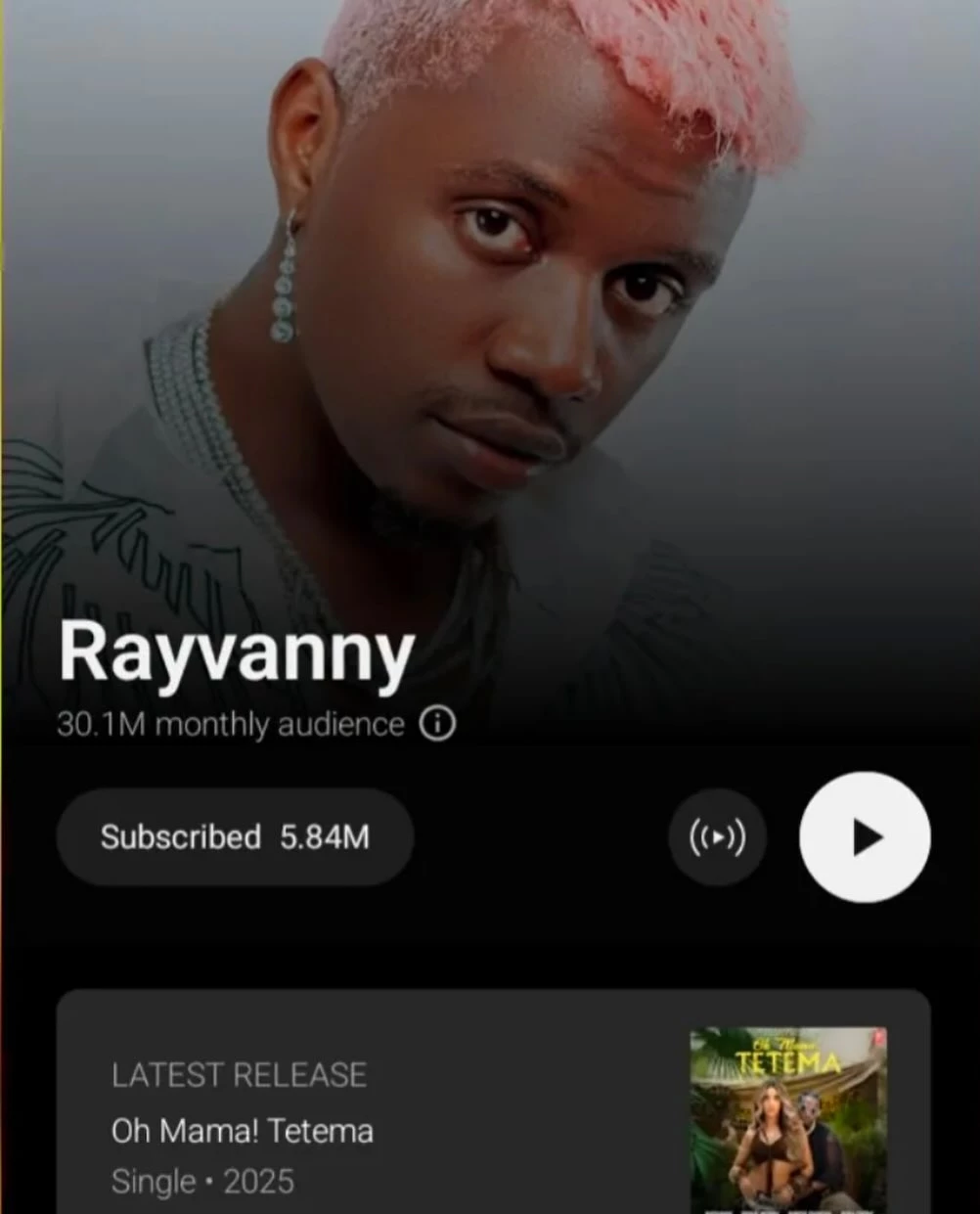Start Rayvanny radio
980x1214 pixels.
pyautogui.click(x=718, y=837)
